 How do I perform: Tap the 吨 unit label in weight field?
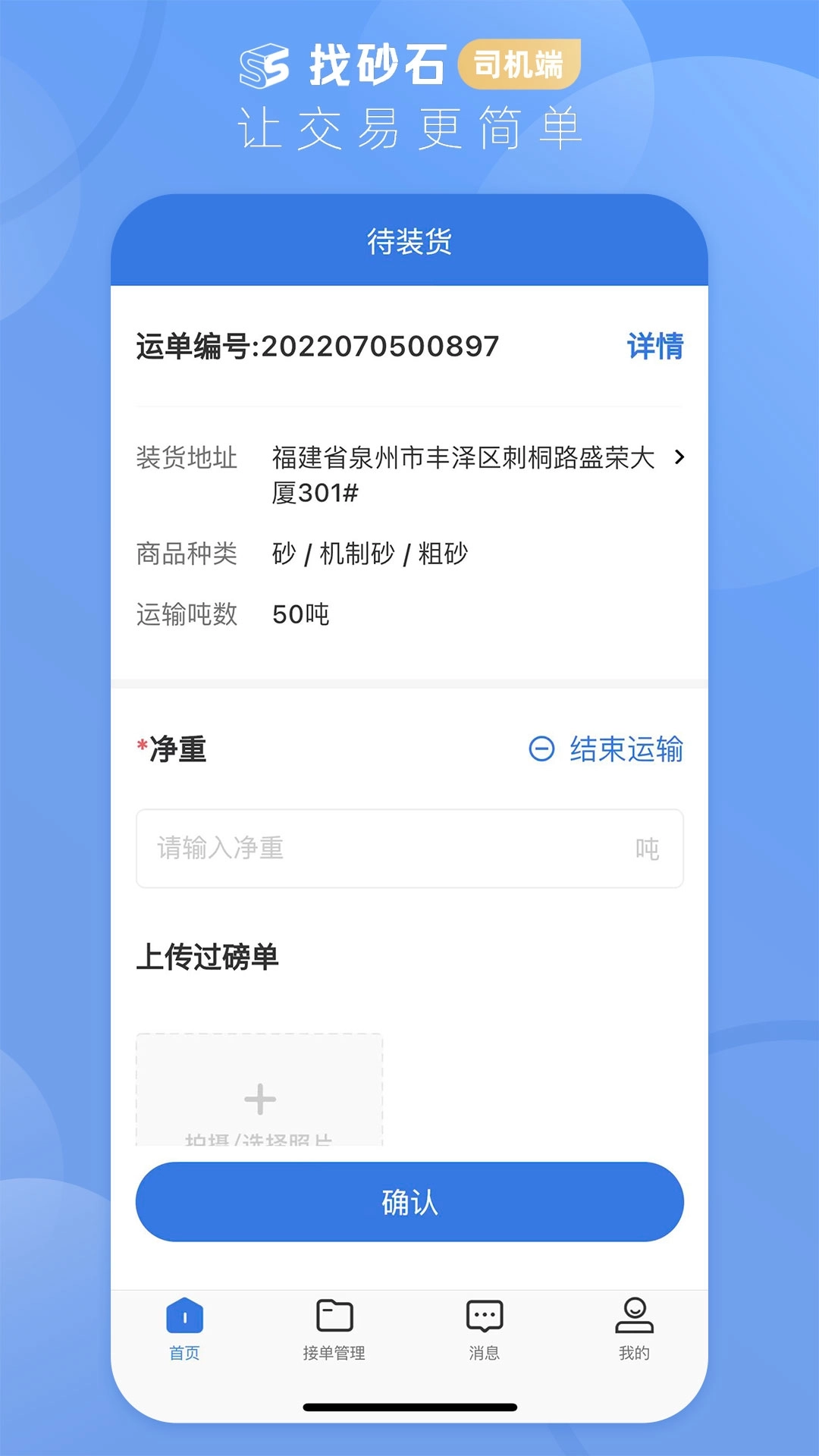pos(646,849)
